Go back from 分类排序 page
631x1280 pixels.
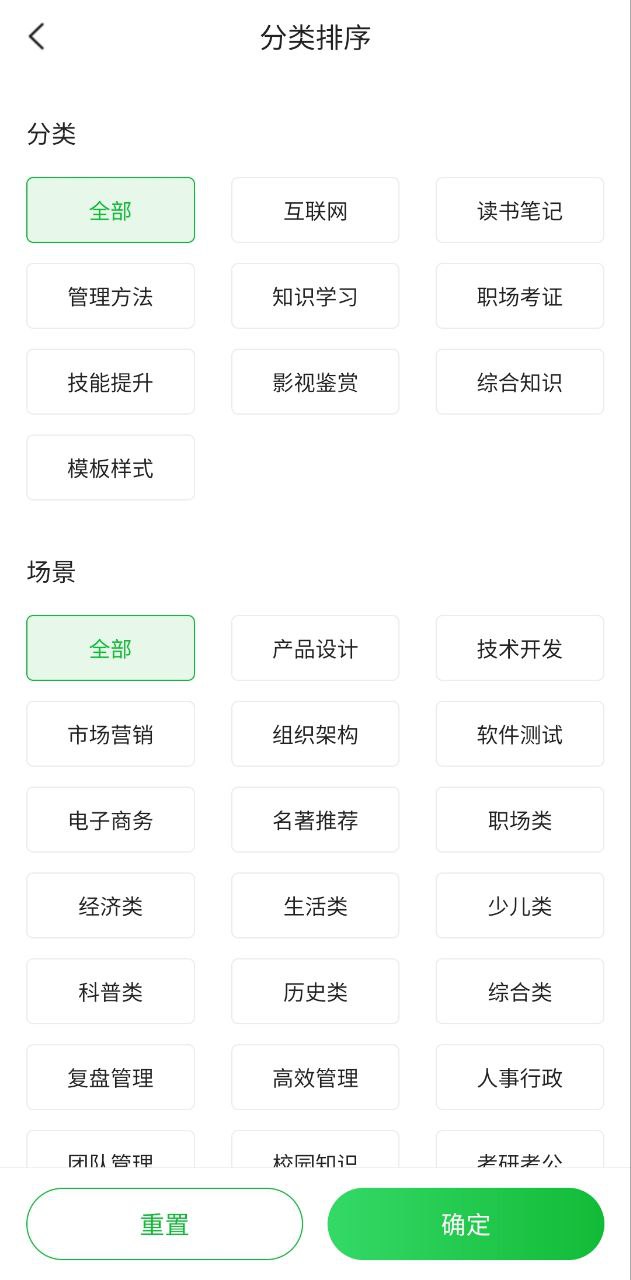click(37, 37)
